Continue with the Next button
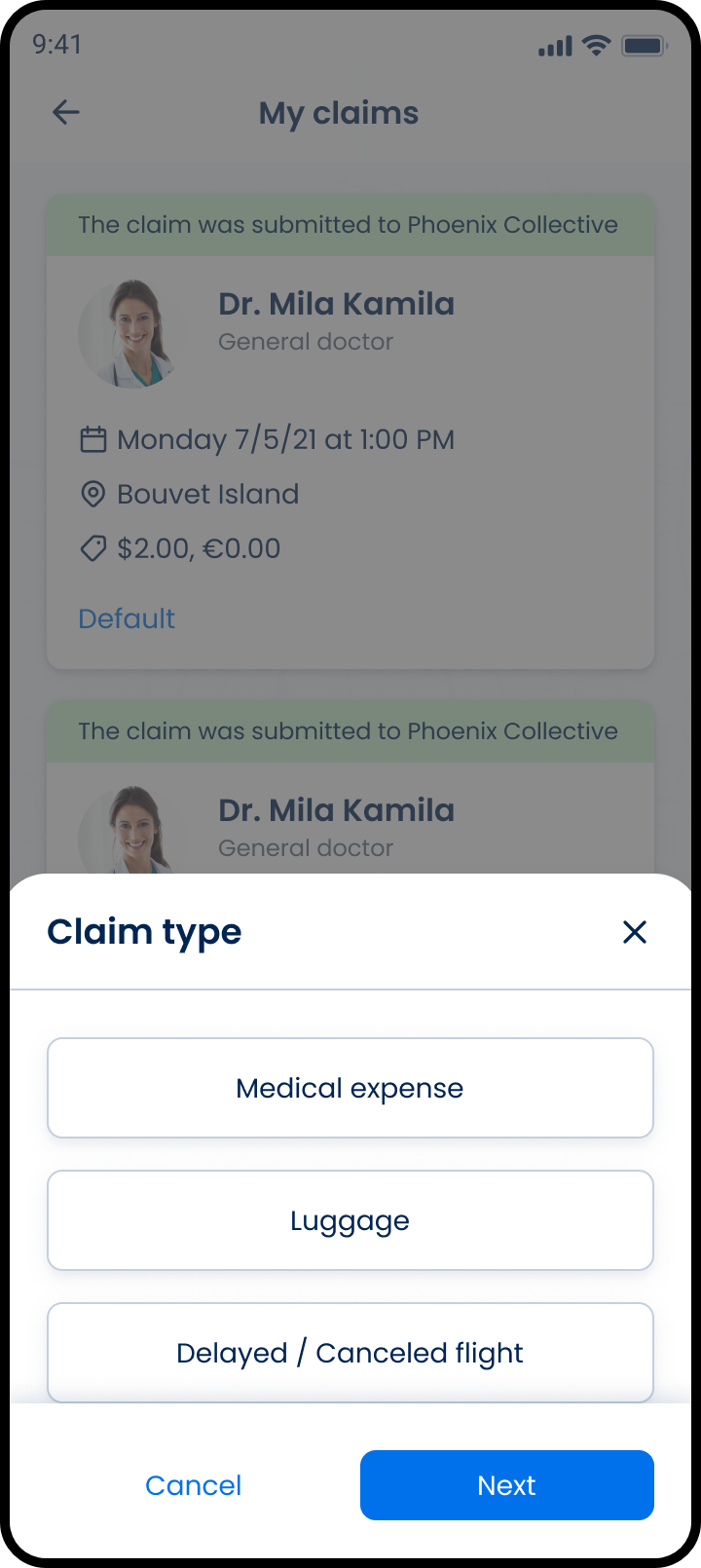This screenshot has height=1568, width=701. click(506, 1485)
